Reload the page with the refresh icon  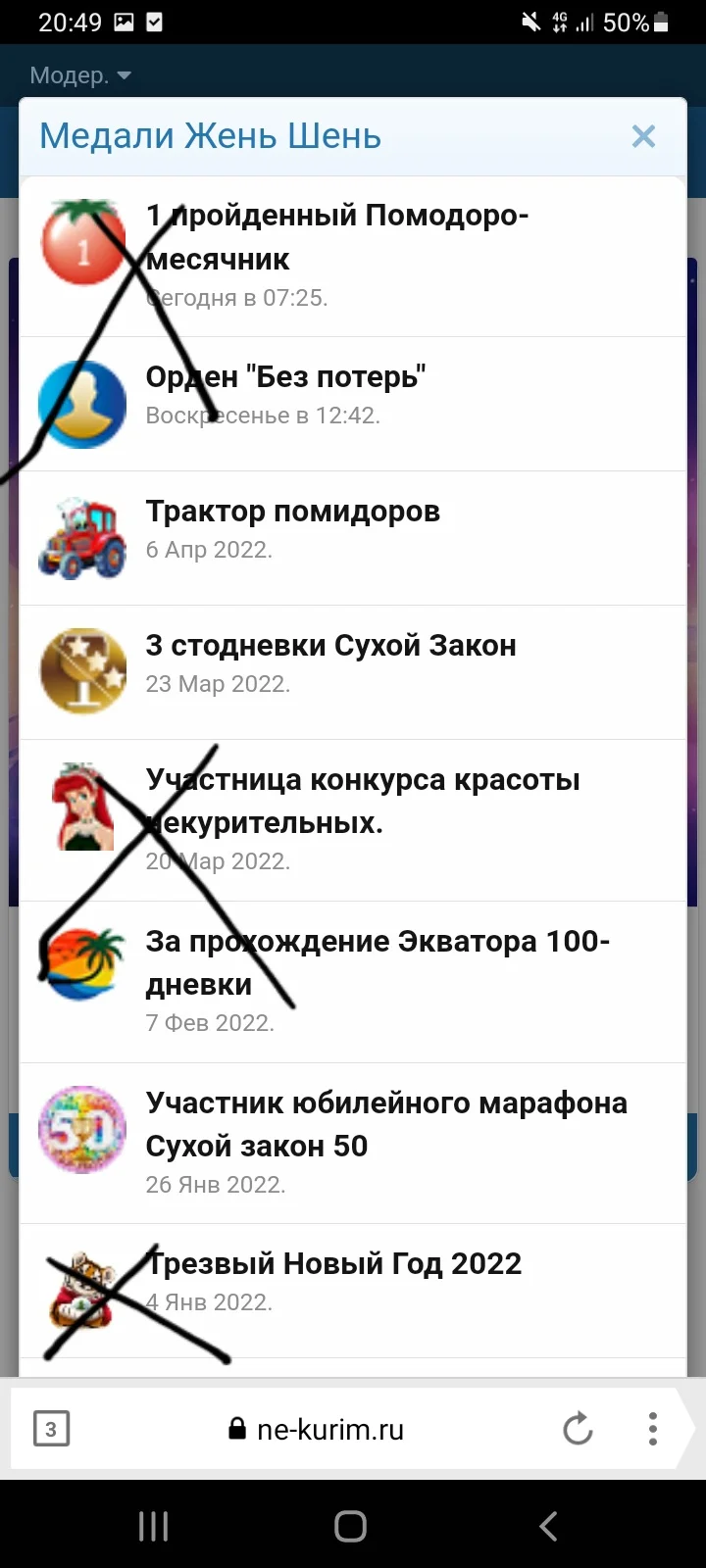(x=579, y=1429)
